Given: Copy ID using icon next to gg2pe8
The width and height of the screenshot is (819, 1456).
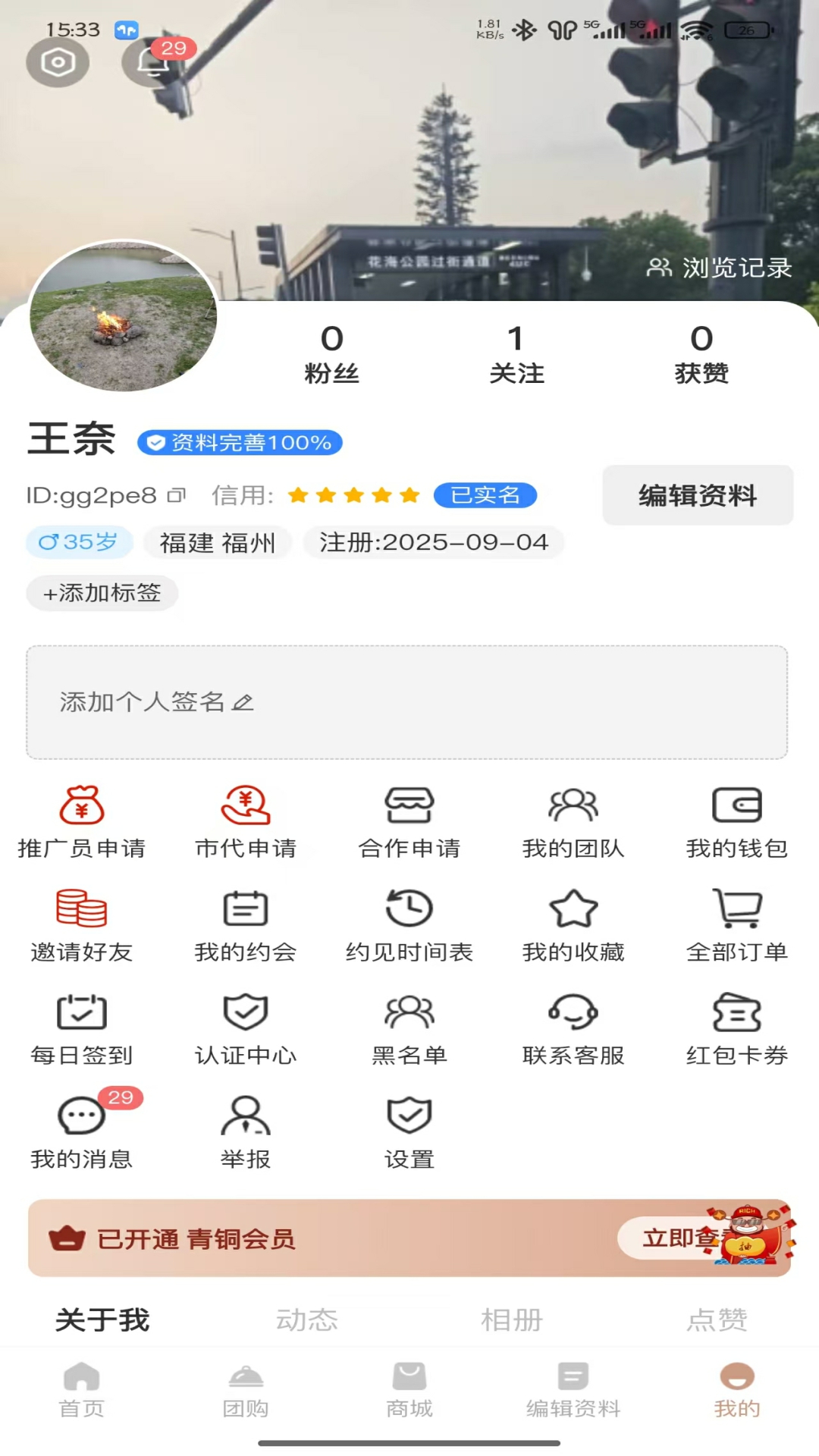Looking at the screenshot, I should [176, 494].
